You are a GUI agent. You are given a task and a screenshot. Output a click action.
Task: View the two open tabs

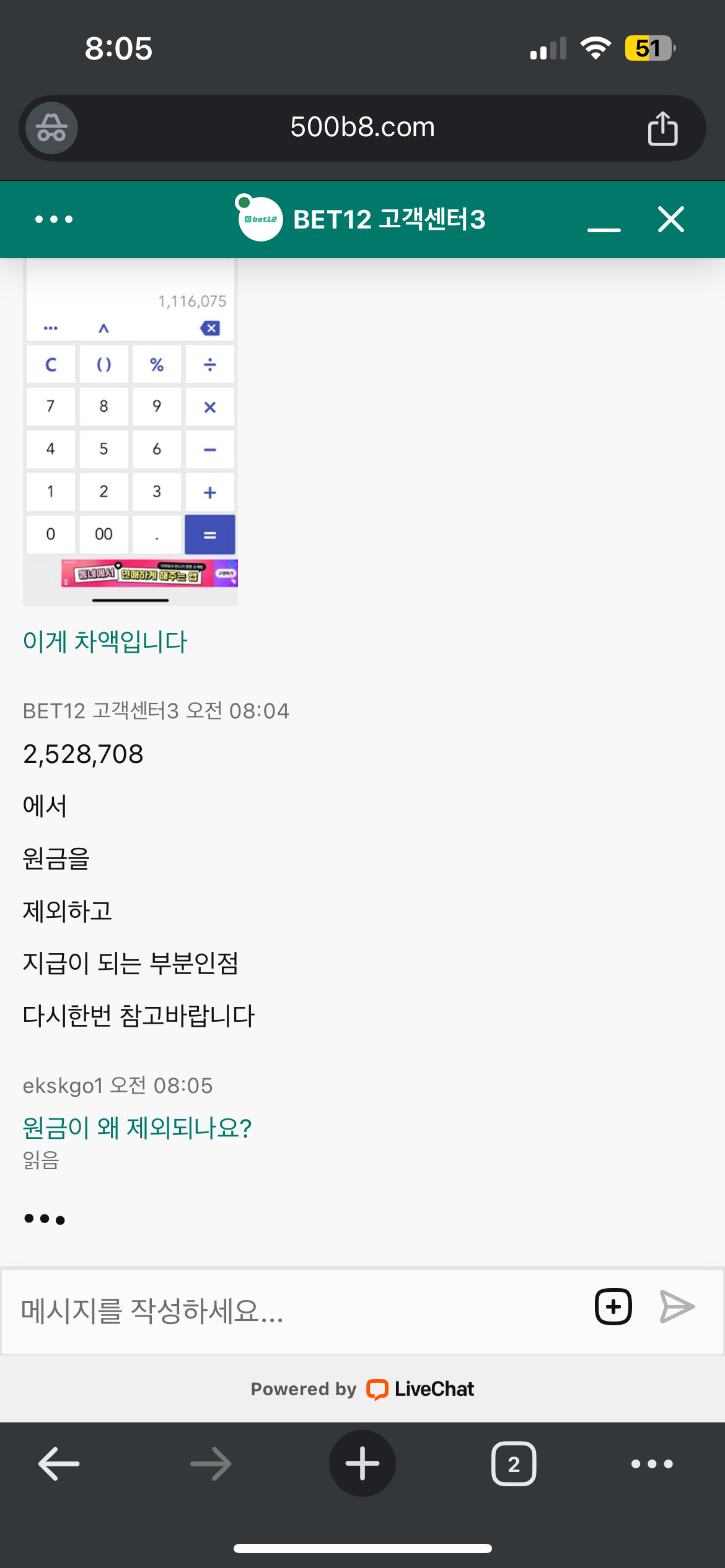coord(514,1464)
